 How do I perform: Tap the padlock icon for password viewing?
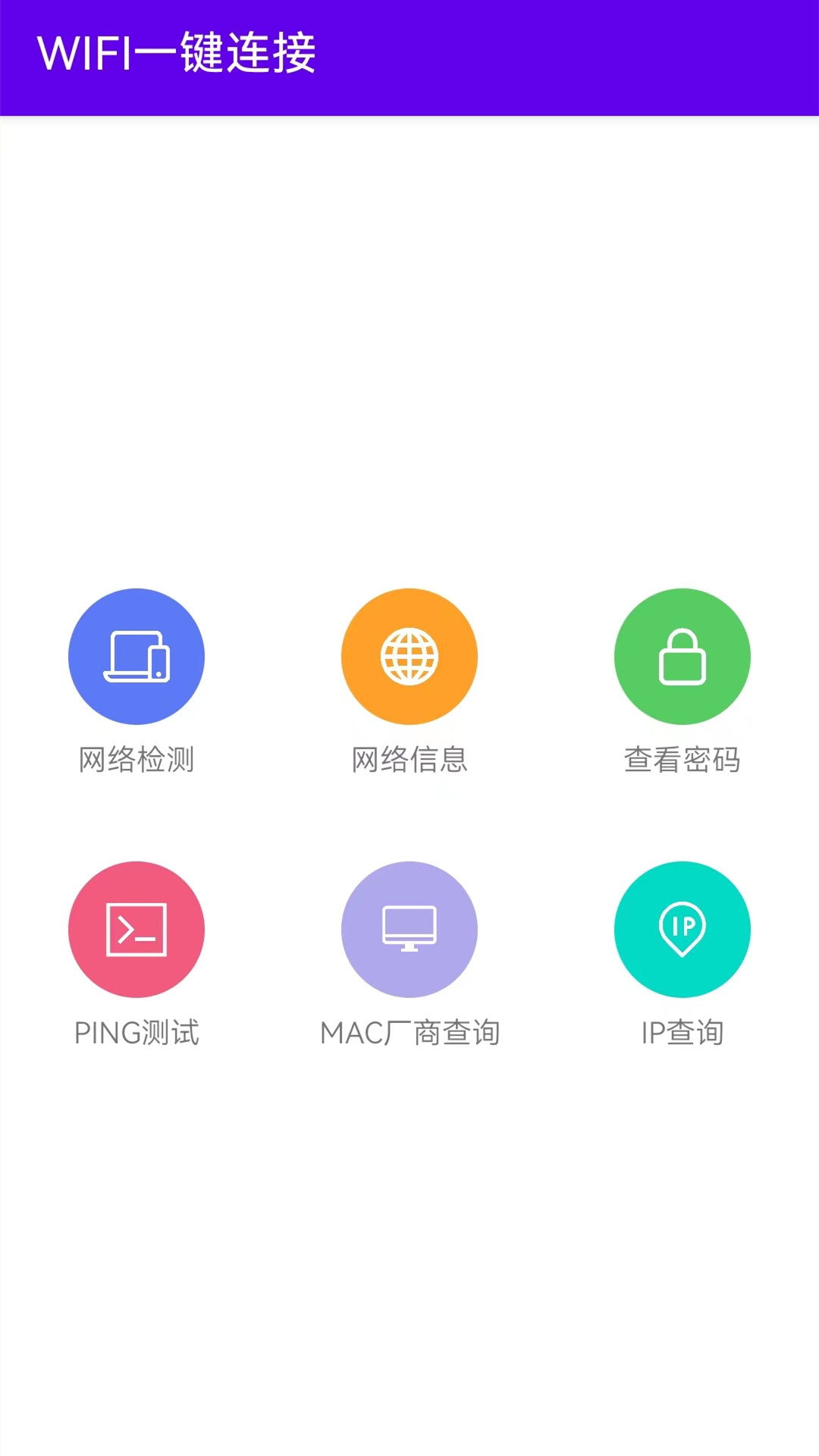pos(682,657)
